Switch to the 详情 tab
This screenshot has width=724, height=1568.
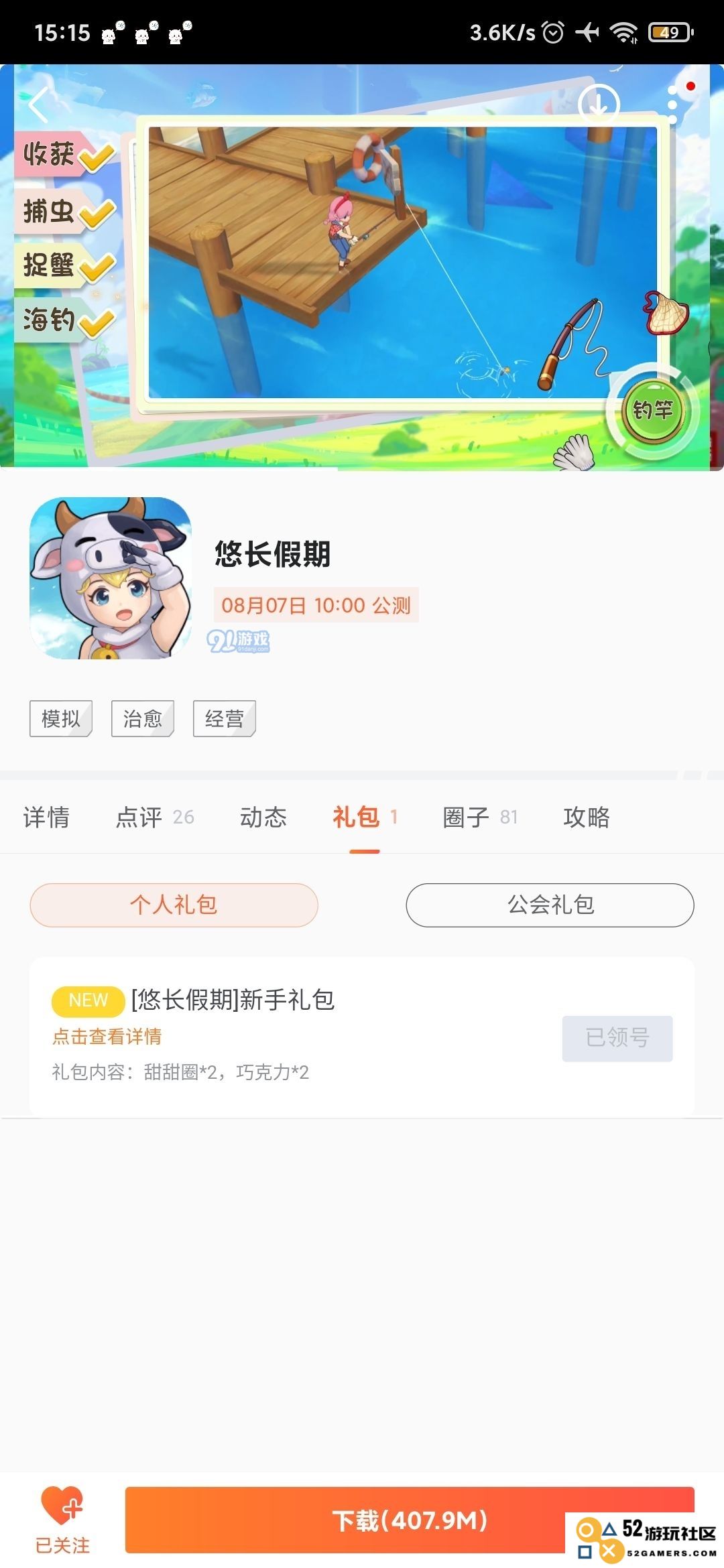(x=46, y=817)
